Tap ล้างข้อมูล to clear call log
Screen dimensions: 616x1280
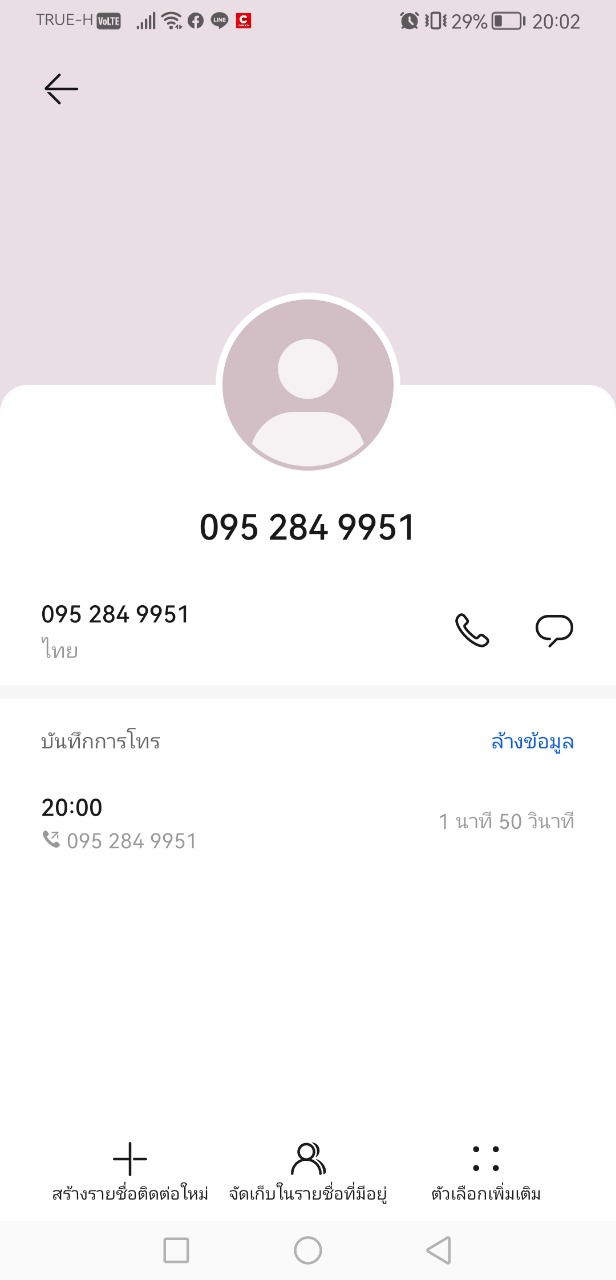(x=532, y=742)
